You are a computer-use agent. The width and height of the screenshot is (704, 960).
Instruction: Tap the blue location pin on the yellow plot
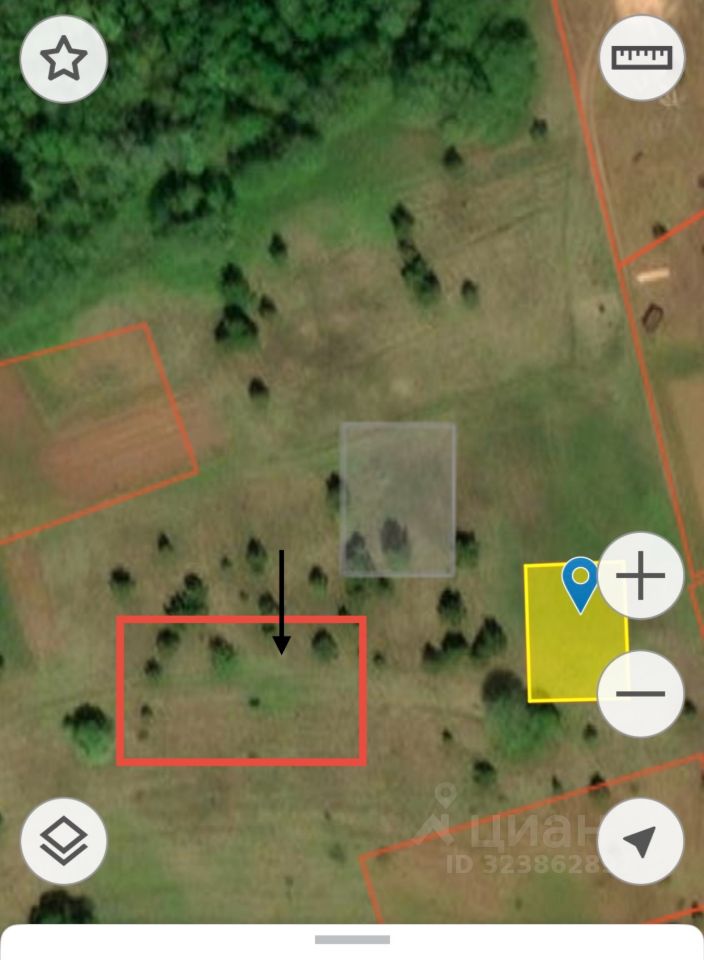pos(580,582)
